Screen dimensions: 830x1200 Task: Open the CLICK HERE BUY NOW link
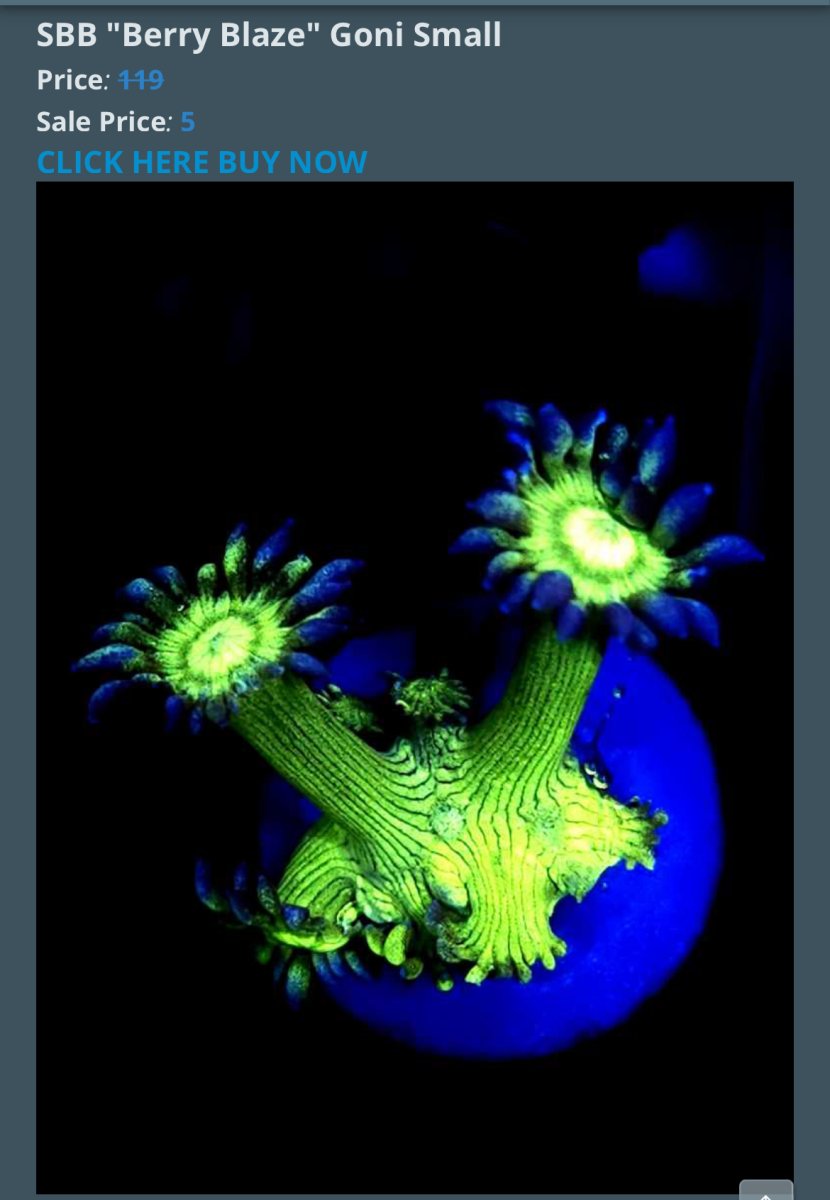tap(202, 162)
